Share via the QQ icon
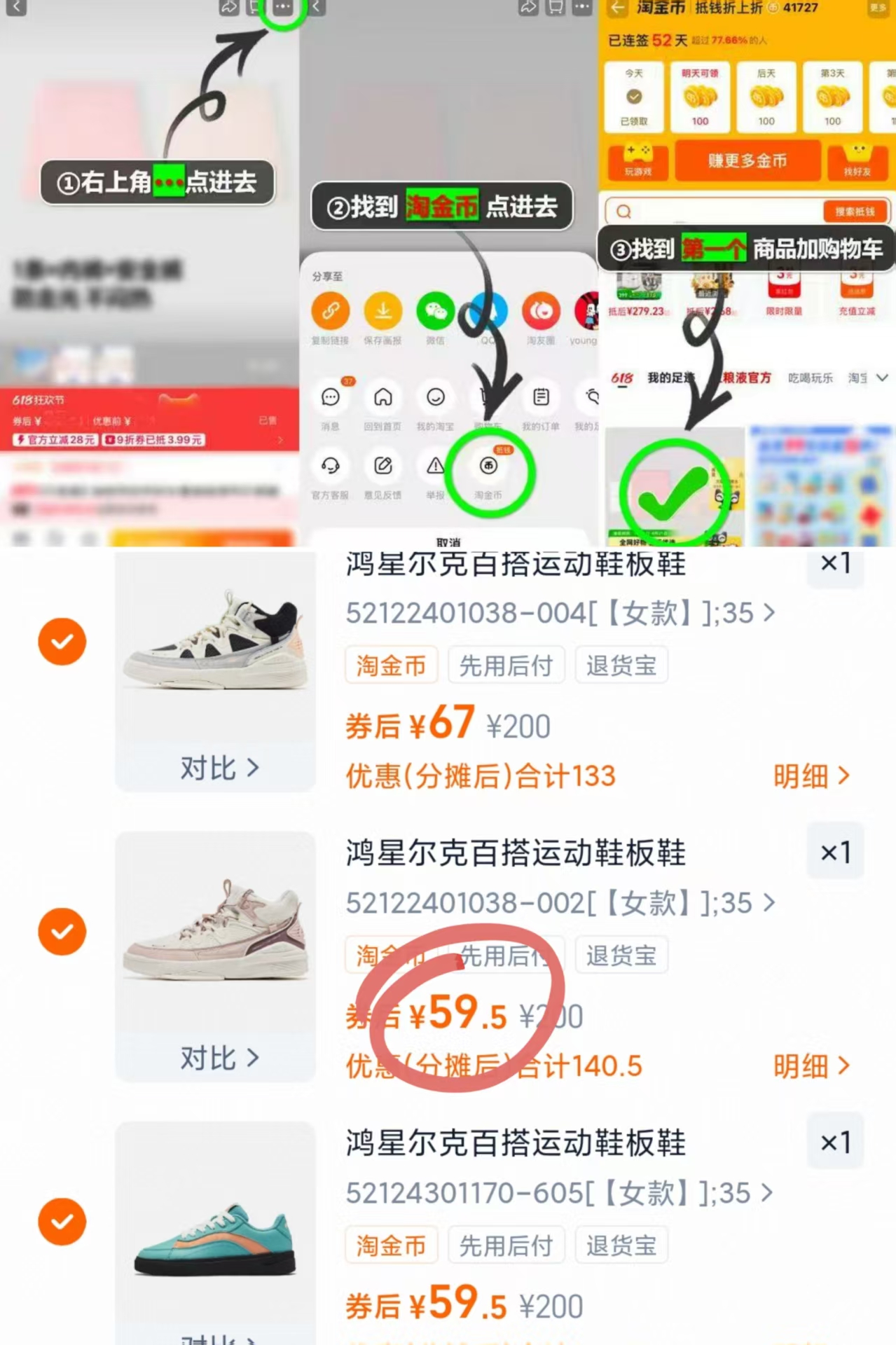896x1345 pixels. click(489, 312)
